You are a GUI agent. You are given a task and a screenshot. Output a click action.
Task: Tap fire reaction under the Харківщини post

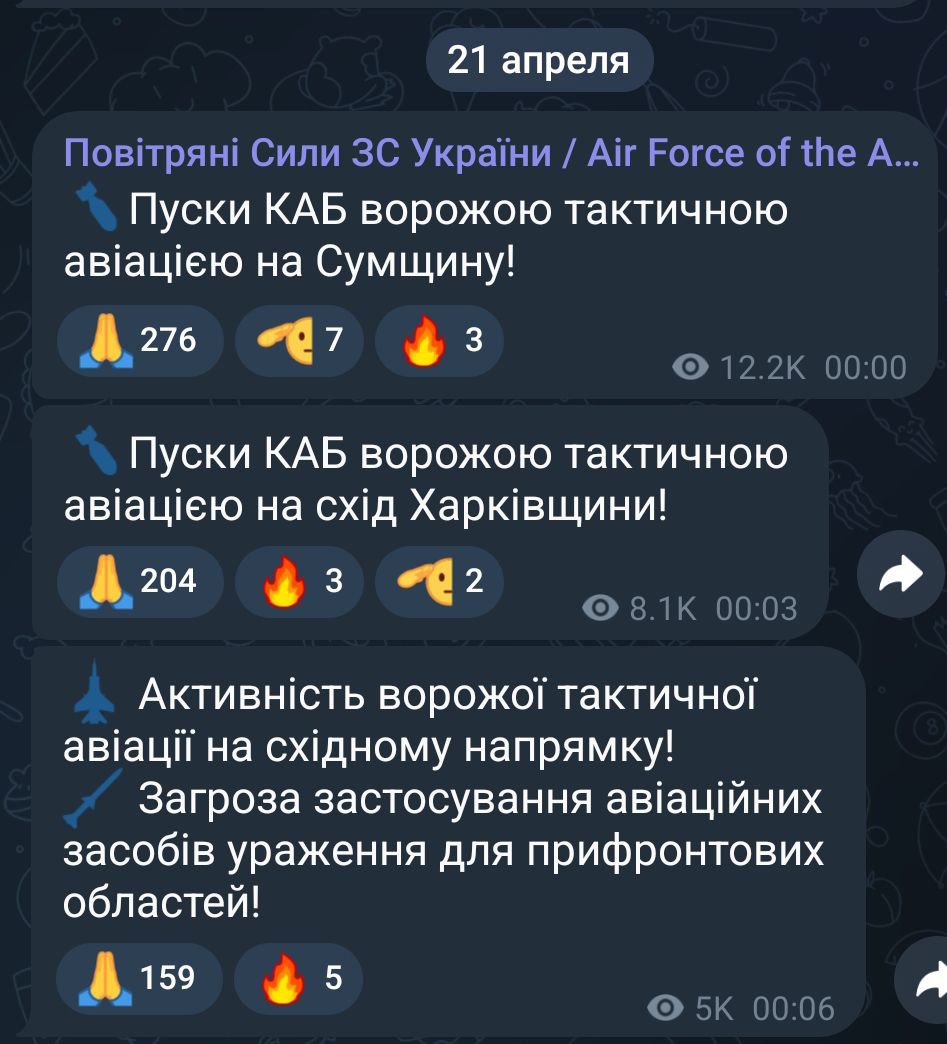299,581
